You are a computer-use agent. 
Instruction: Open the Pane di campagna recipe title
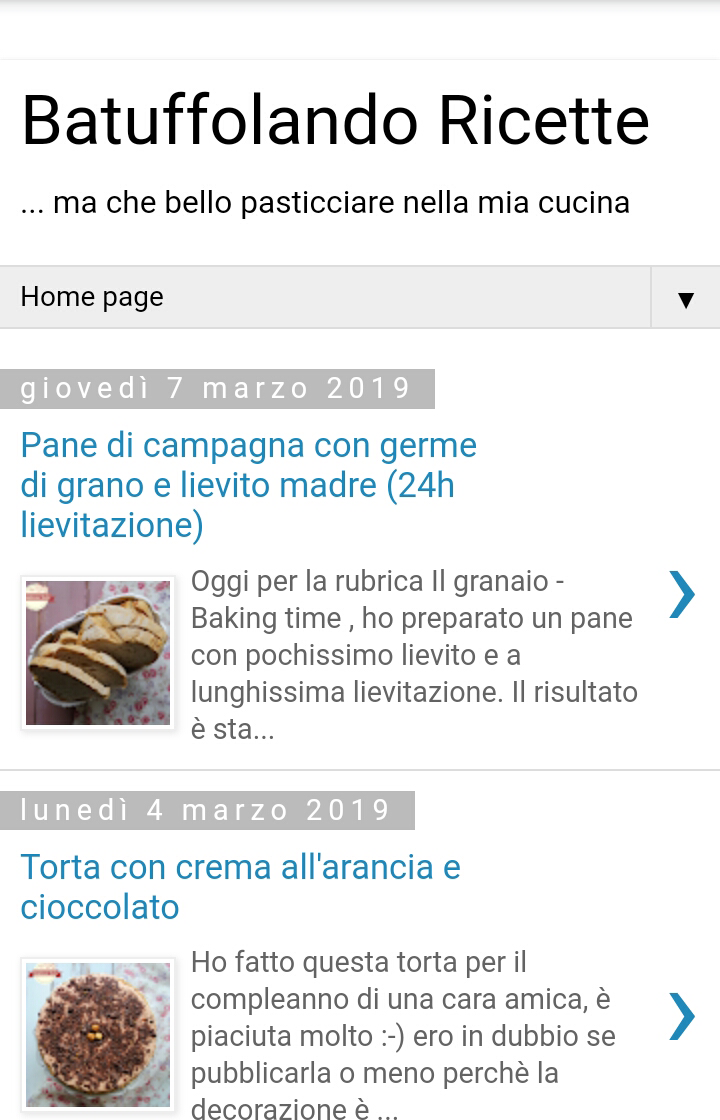tap(248, 485)
